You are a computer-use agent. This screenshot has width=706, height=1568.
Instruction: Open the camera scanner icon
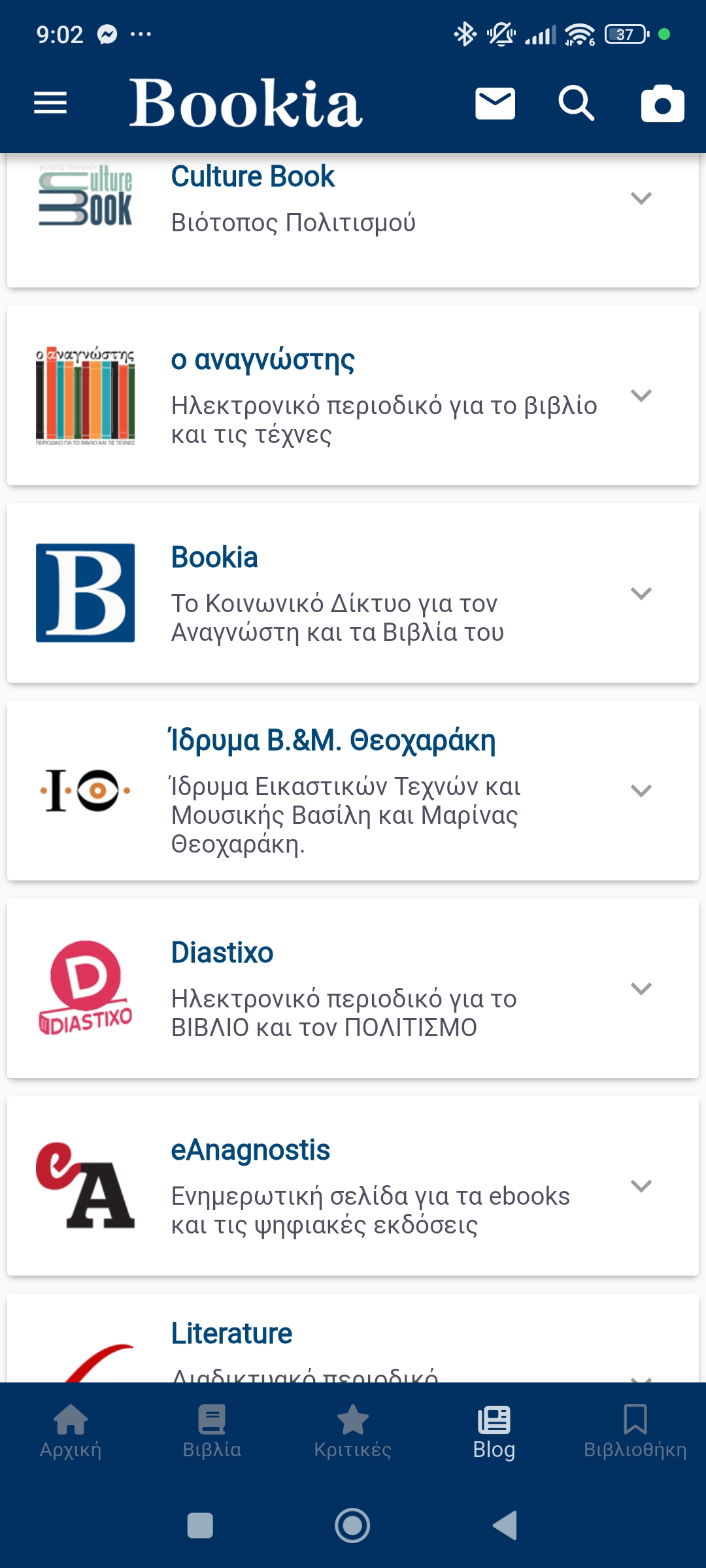click(662, 103)
